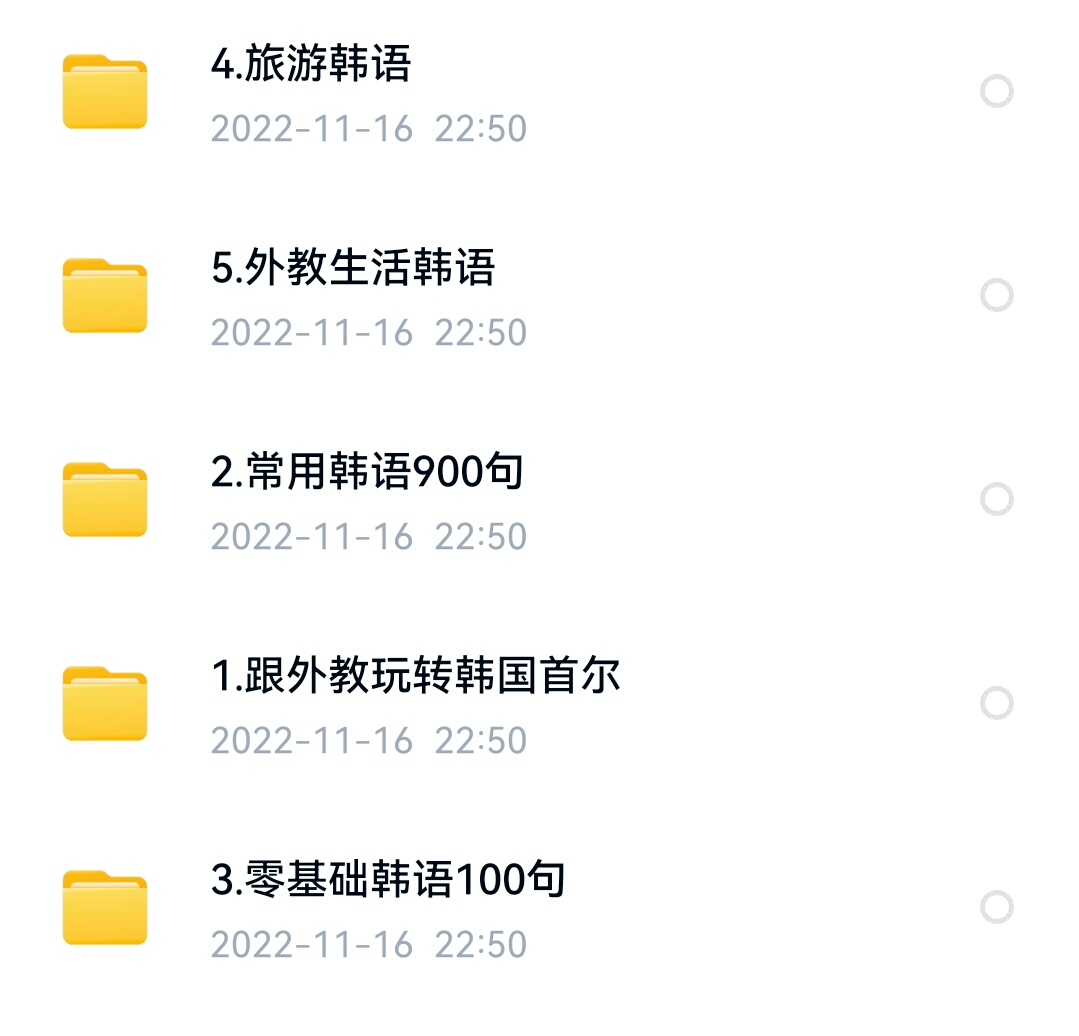This screenshot has width=1079, height=1036.
Task: Open the 5.外教生活韩语 folder
Action: 353,269
